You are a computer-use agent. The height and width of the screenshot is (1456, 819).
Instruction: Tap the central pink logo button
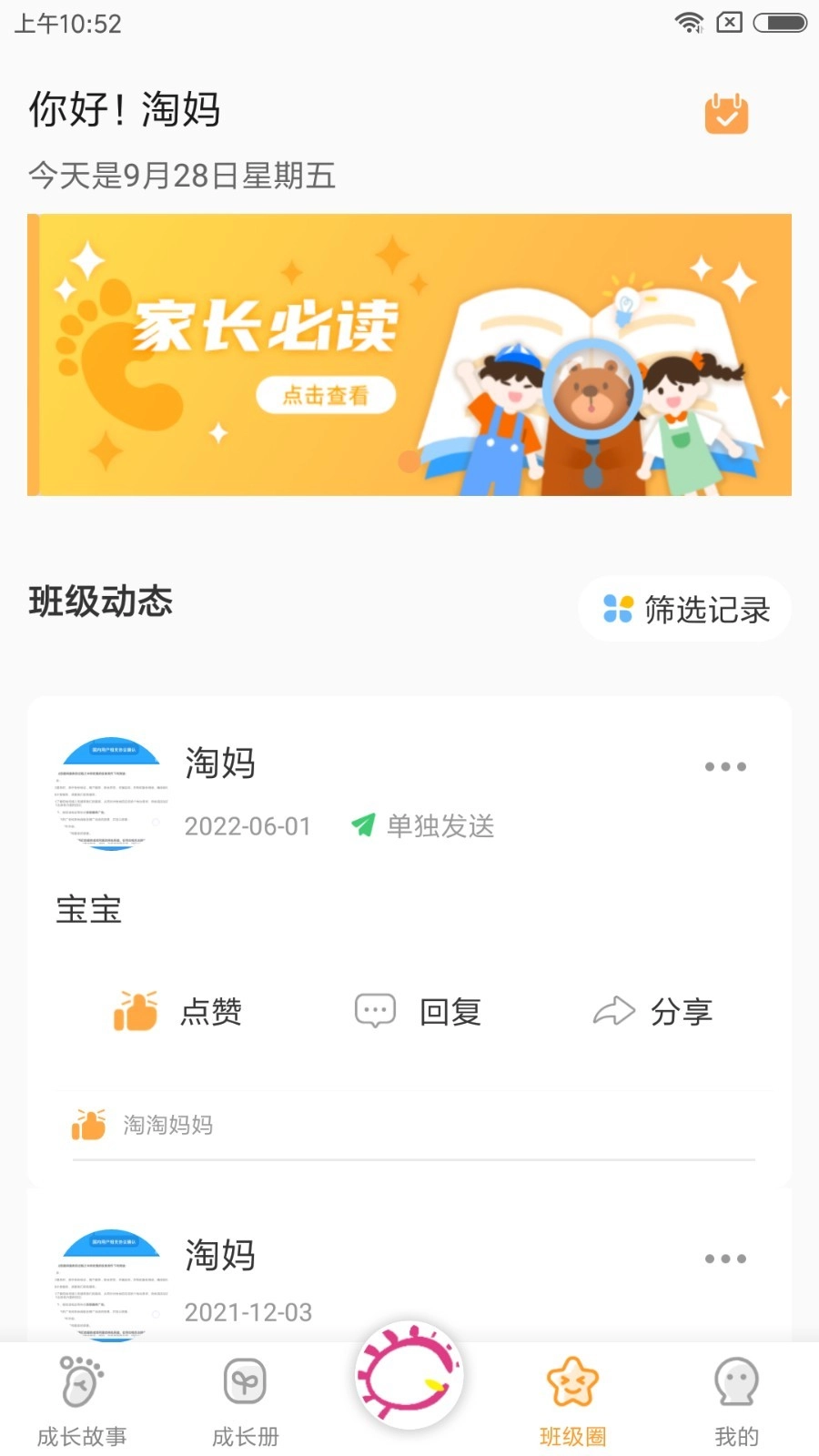[x=409, y=1376]
